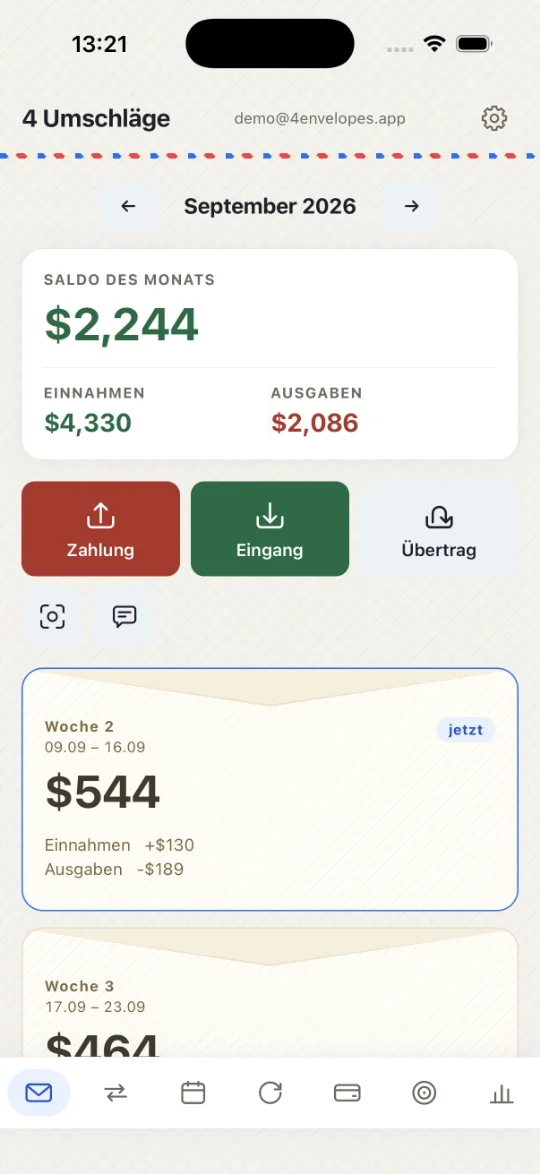Switch to the calendar tab
Screen dimensions: 540x1174
193,1093
